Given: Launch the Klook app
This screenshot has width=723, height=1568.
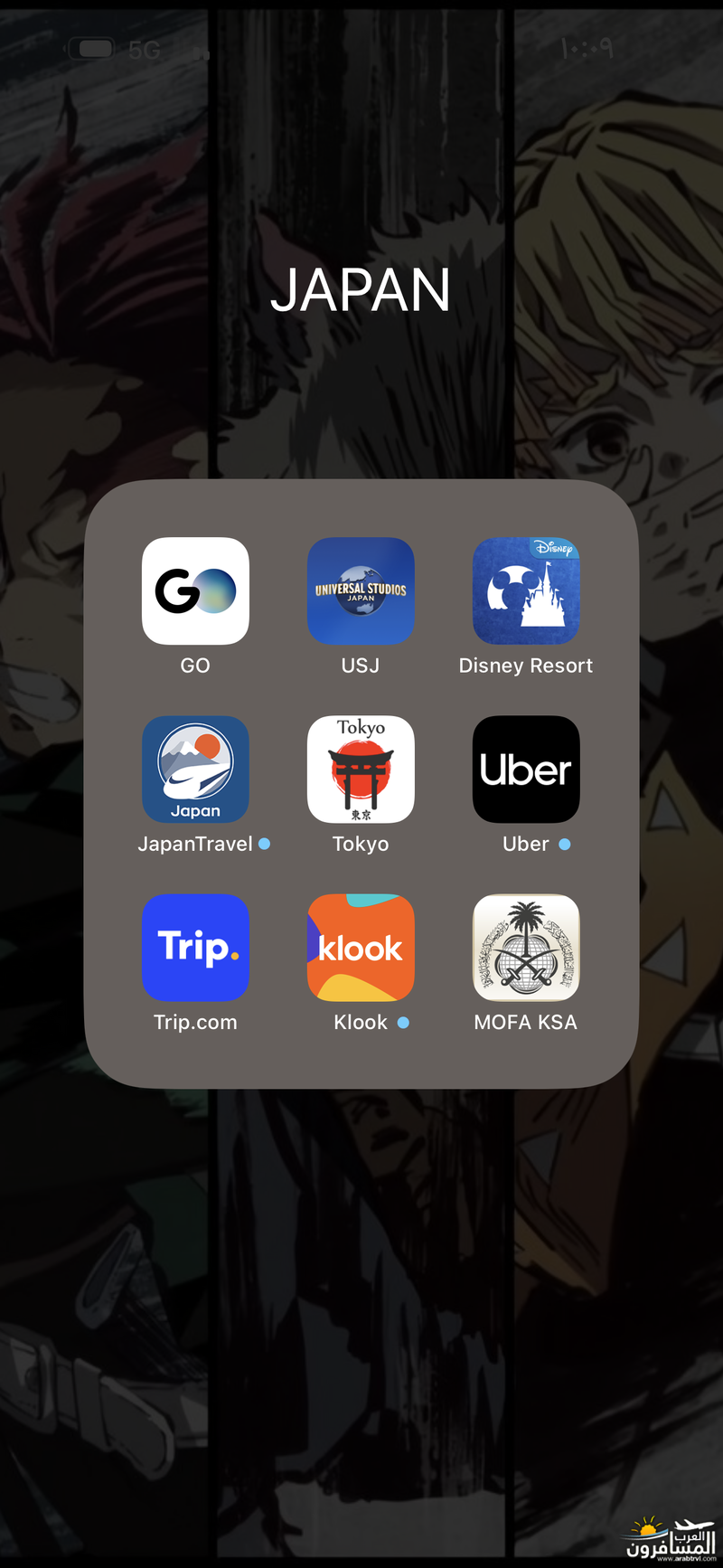Looking at the screenshot, I should [x=361, y=948].
